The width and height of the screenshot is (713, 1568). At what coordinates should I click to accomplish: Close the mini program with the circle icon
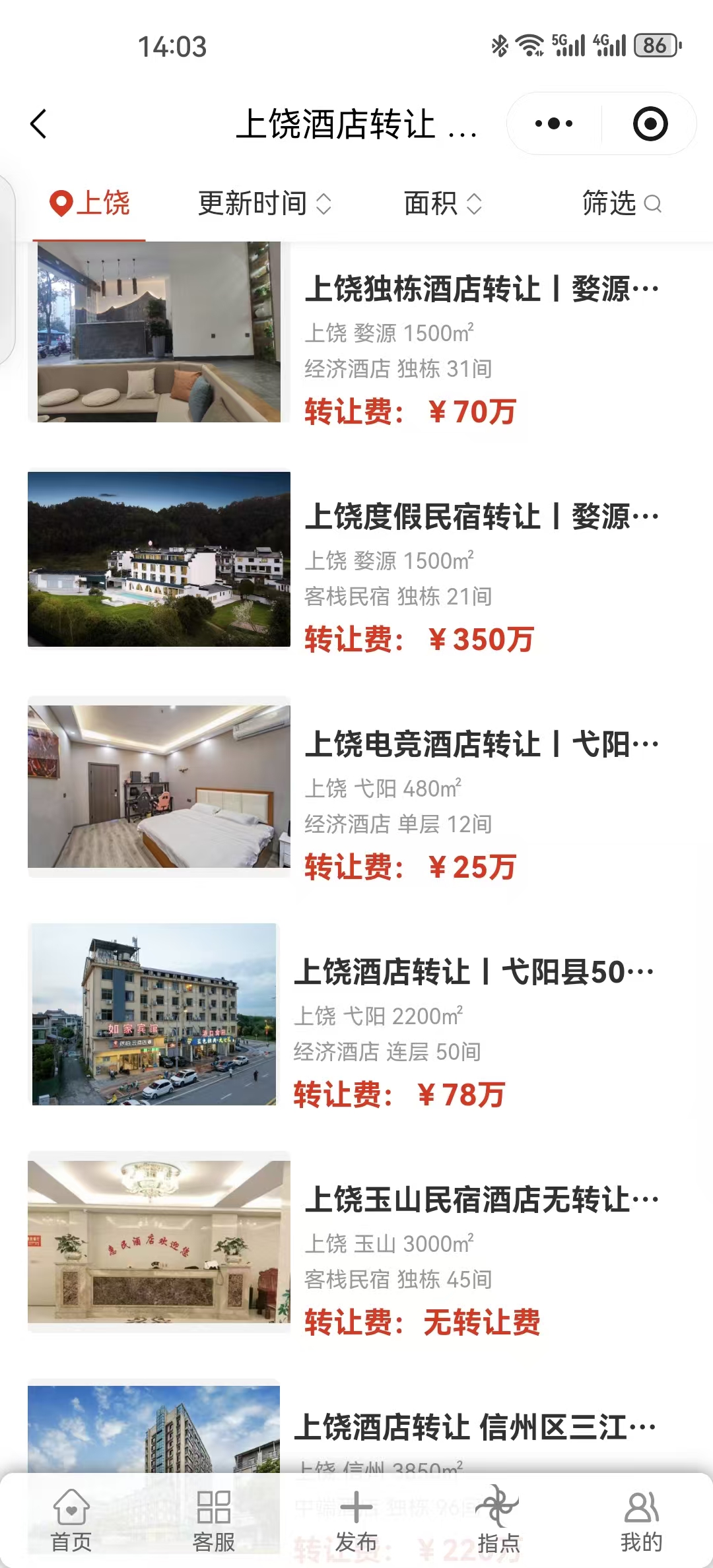click(650, 123)
